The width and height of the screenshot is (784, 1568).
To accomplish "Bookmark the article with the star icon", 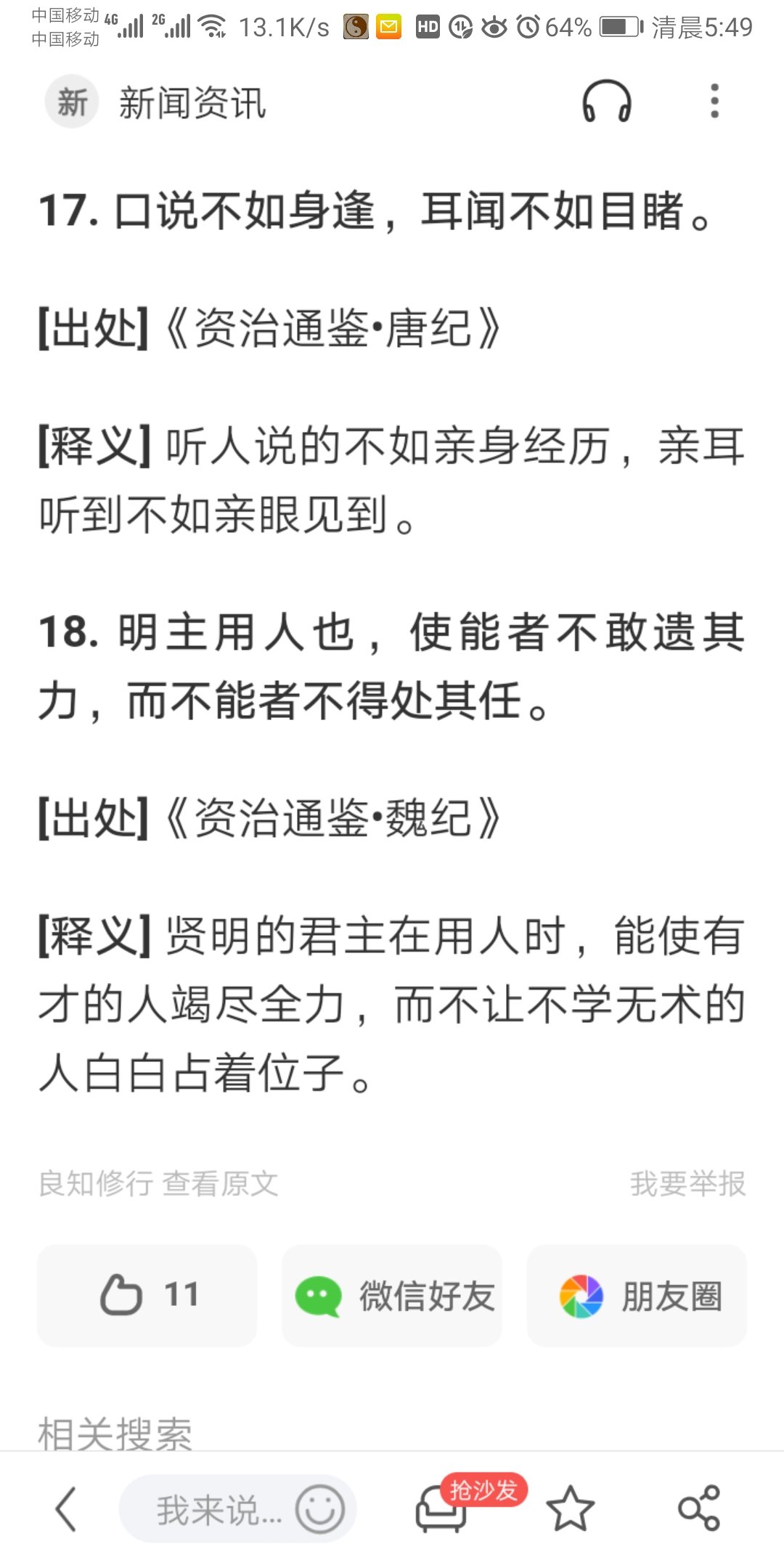I will (570, 1508).
